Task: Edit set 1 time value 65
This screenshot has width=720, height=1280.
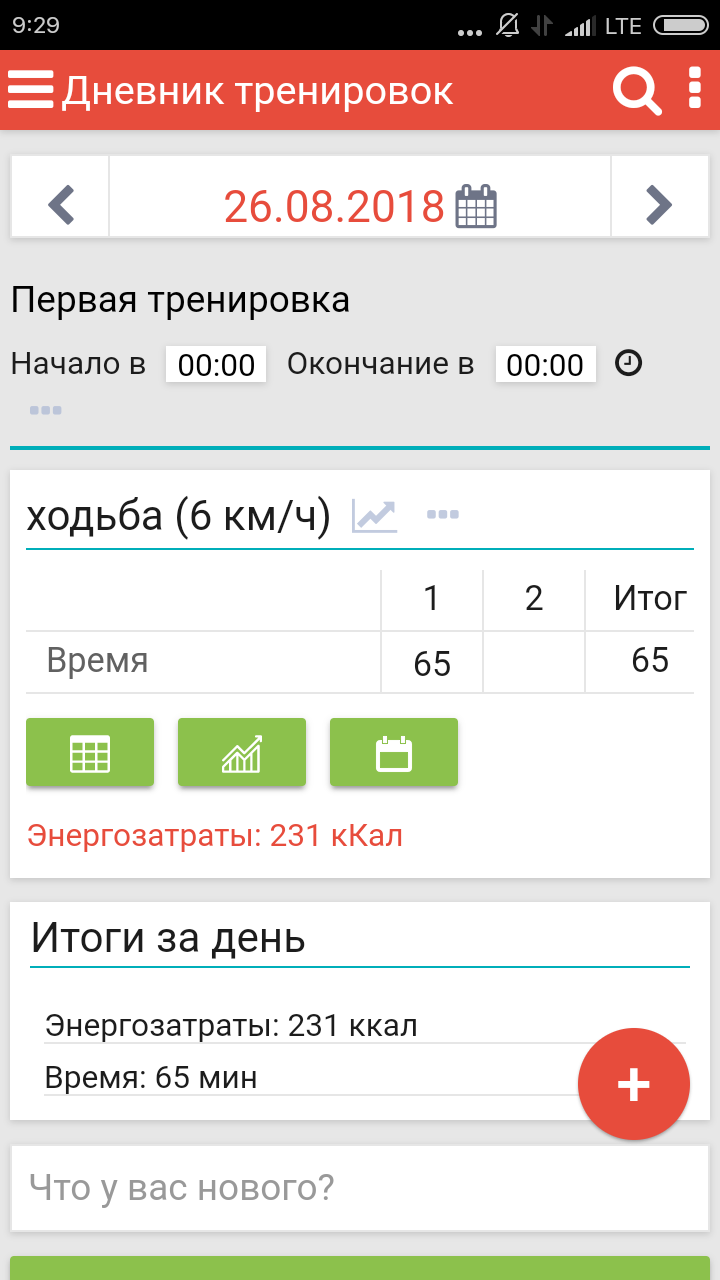Action: coord(432,663)
